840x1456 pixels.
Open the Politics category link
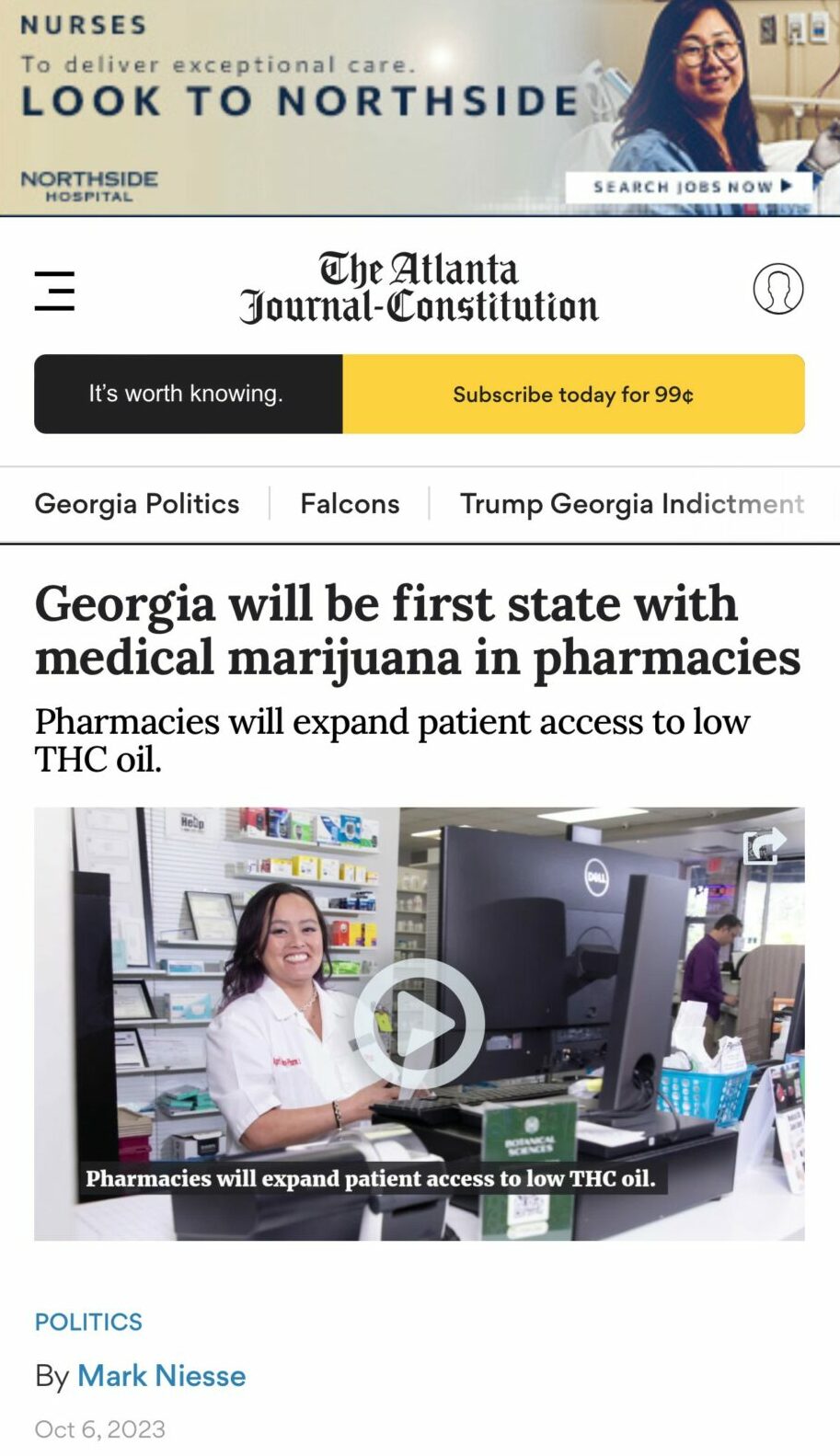coord(88,1322)
